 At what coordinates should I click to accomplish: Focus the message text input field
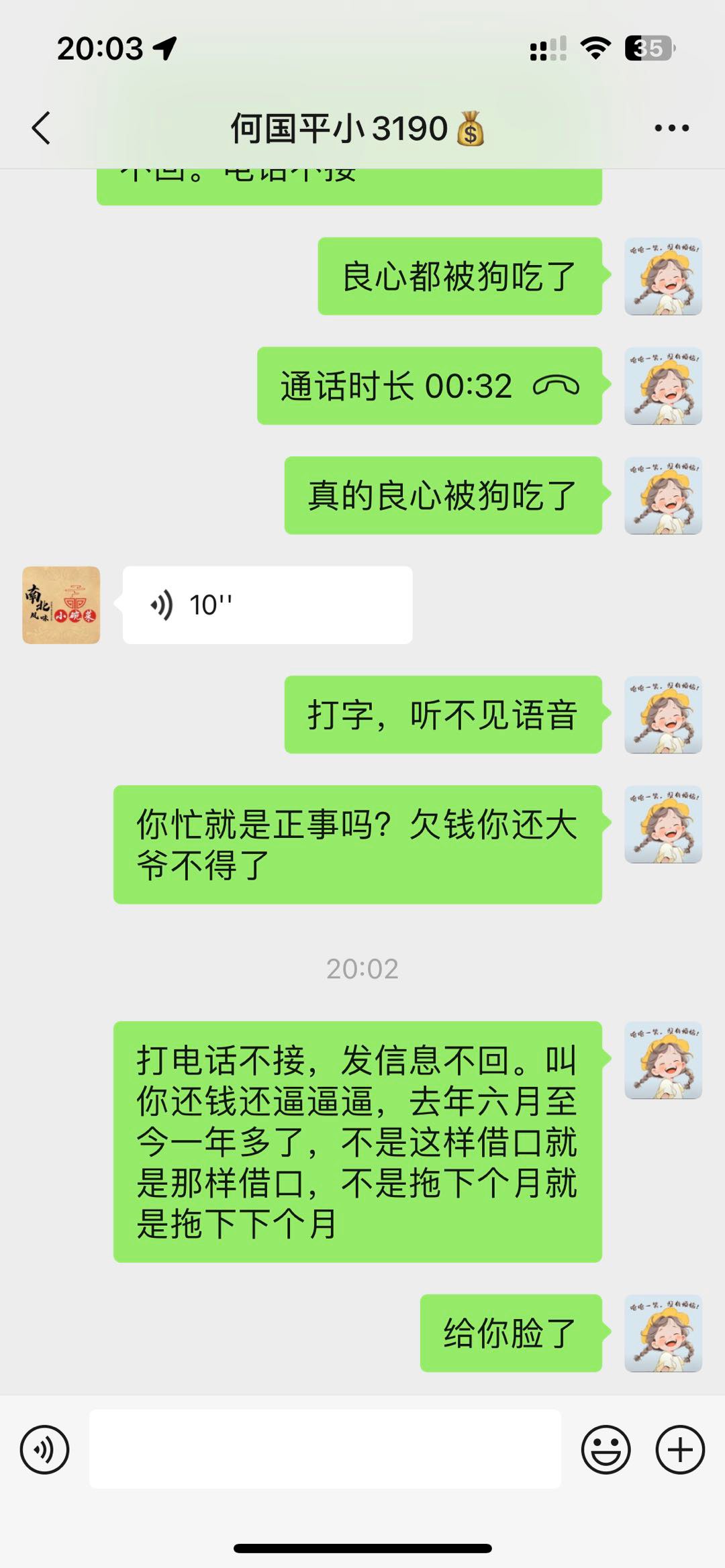pos(325,1449)
